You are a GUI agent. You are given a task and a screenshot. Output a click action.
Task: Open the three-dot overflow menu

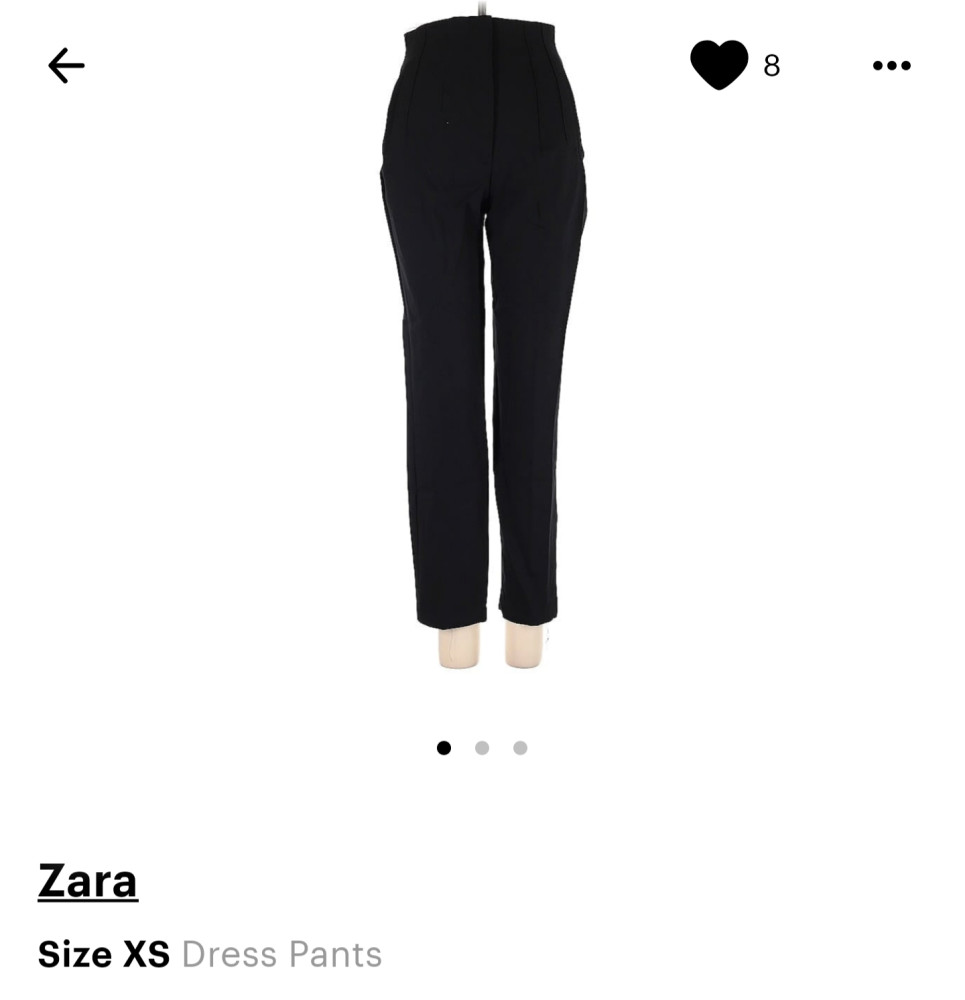tap(891, 66)
